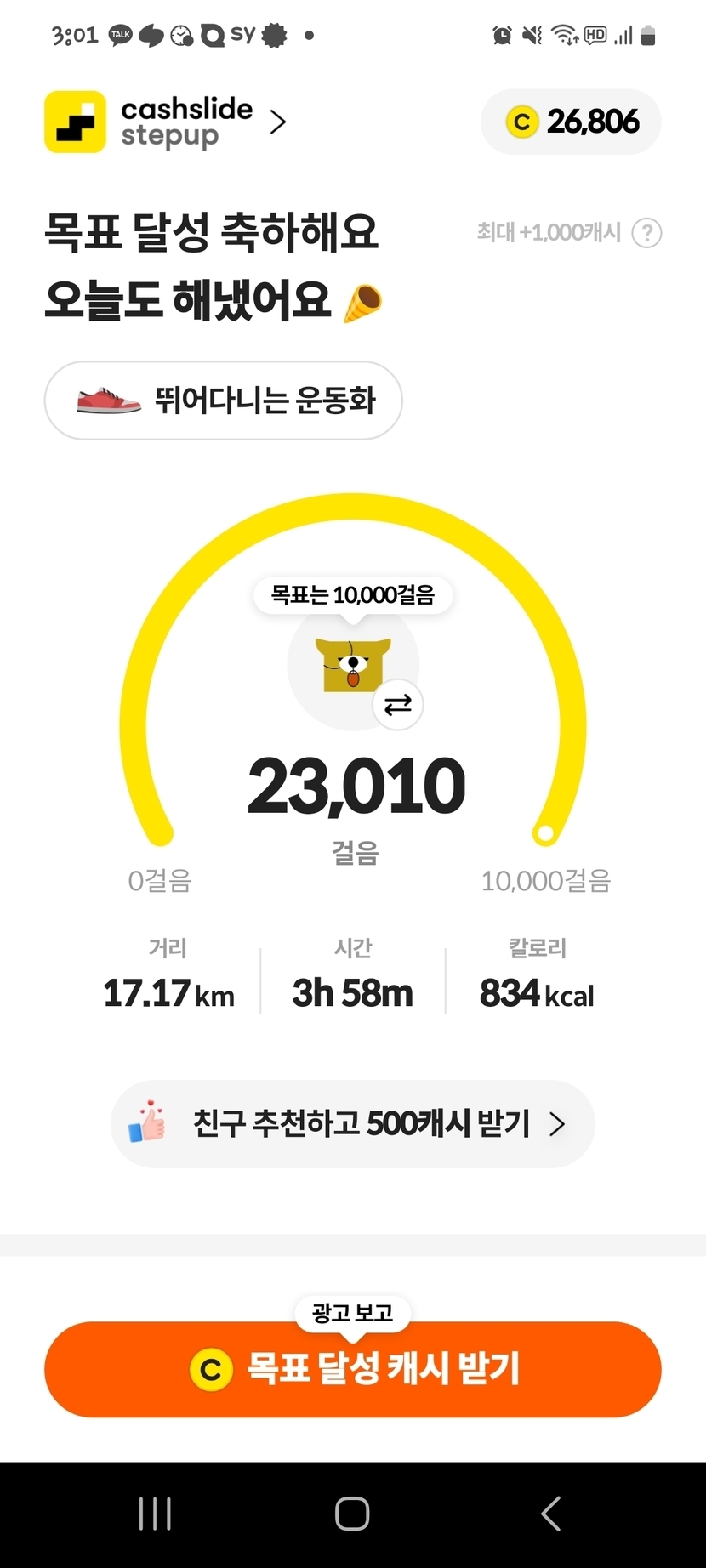Image resolution: width=706 pixels, height=1568 pixels.
Task: Open 친구 추천하고 500캐시 받기 banner
Action: tap(352, 1123)
